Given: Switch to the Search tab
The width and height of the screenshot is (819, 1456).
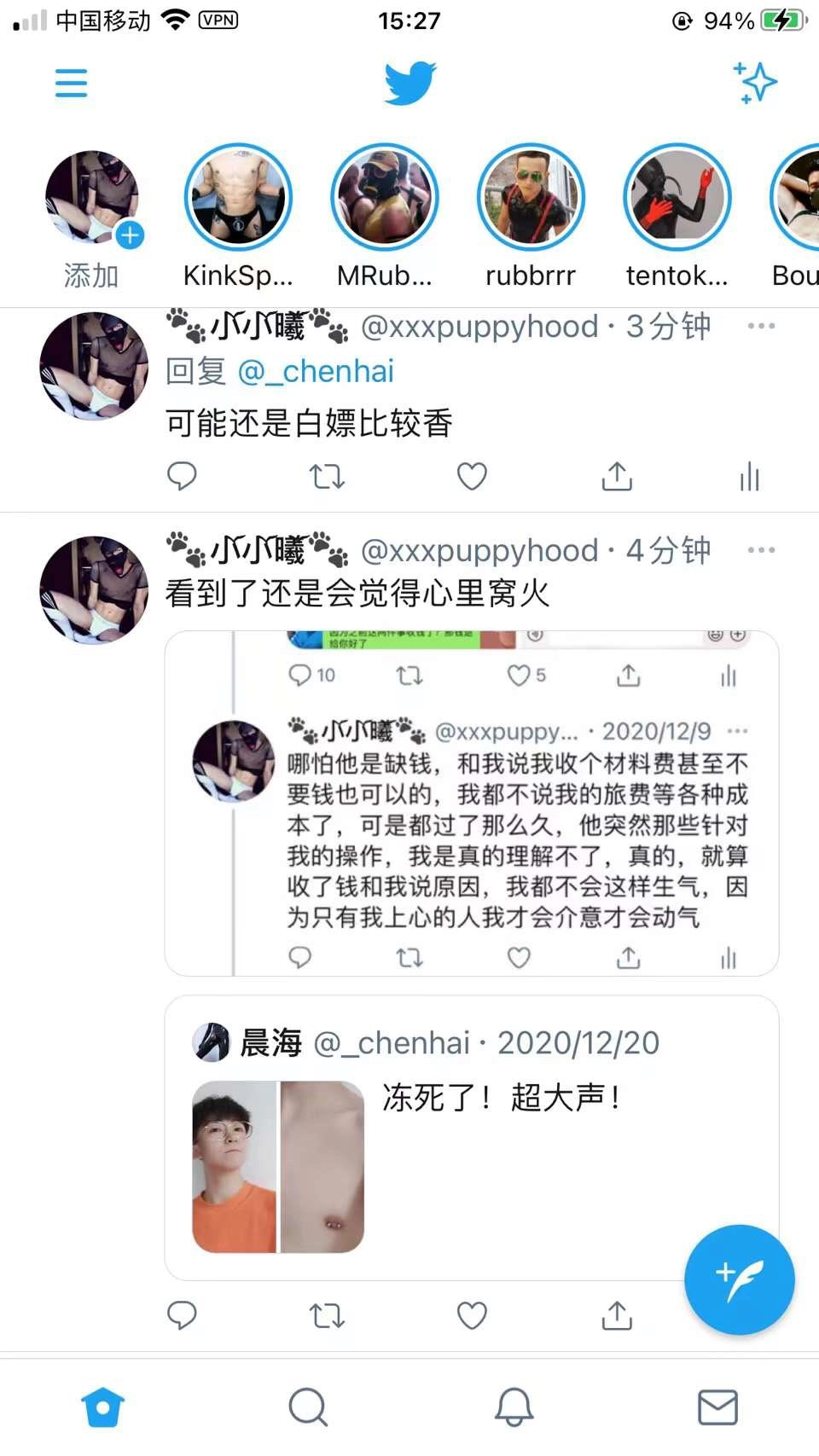Looking at the screenshot, I should click(308, 1407).
